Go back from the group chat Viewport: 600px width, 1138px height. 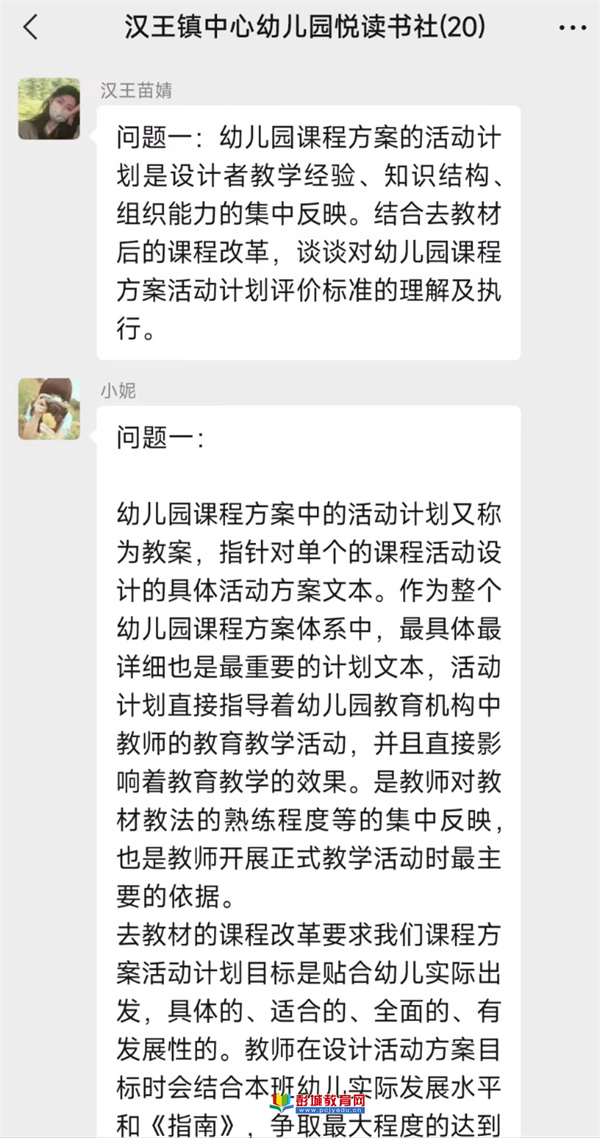pos(30,28)
